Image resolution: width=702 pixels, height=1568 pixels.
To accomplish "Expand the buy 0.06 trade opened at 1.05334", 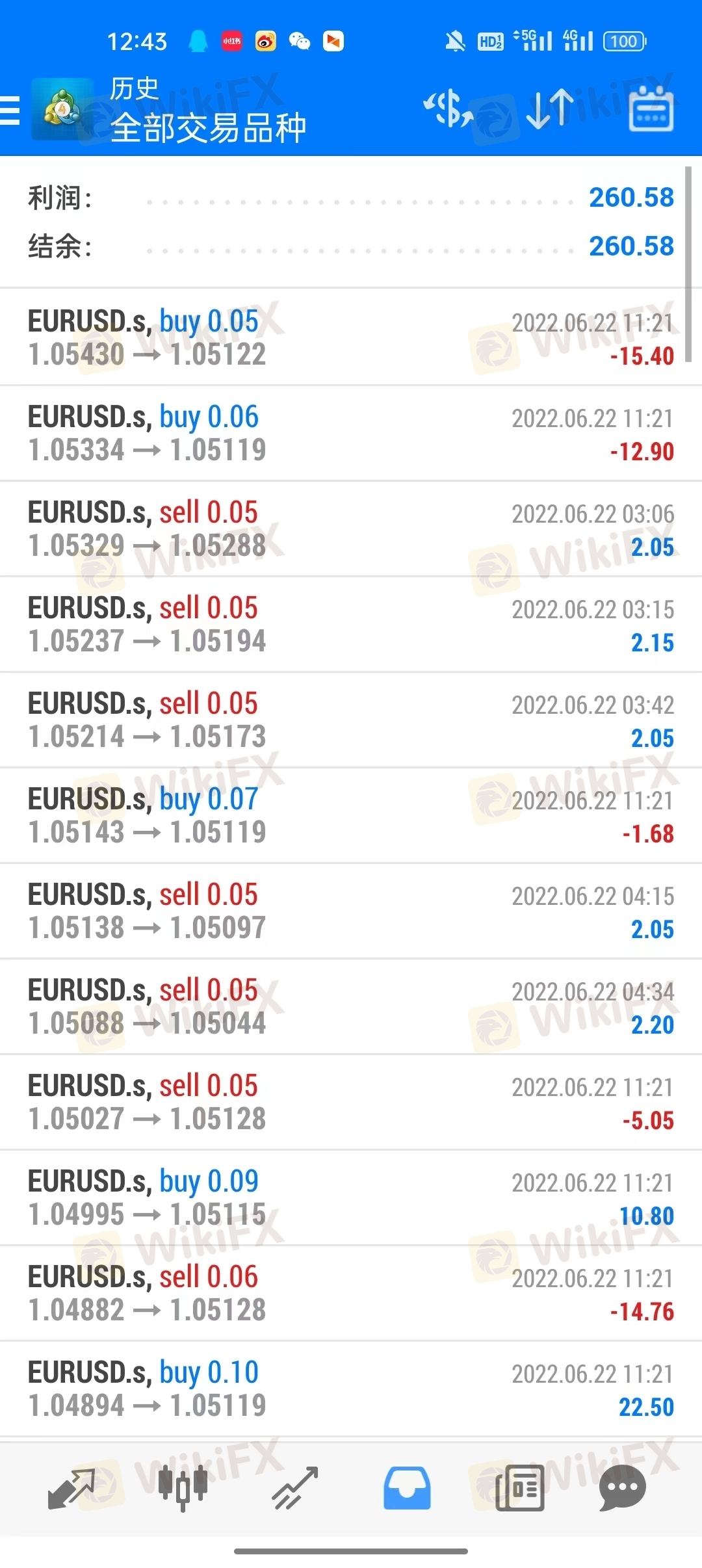I will (351, 433).
